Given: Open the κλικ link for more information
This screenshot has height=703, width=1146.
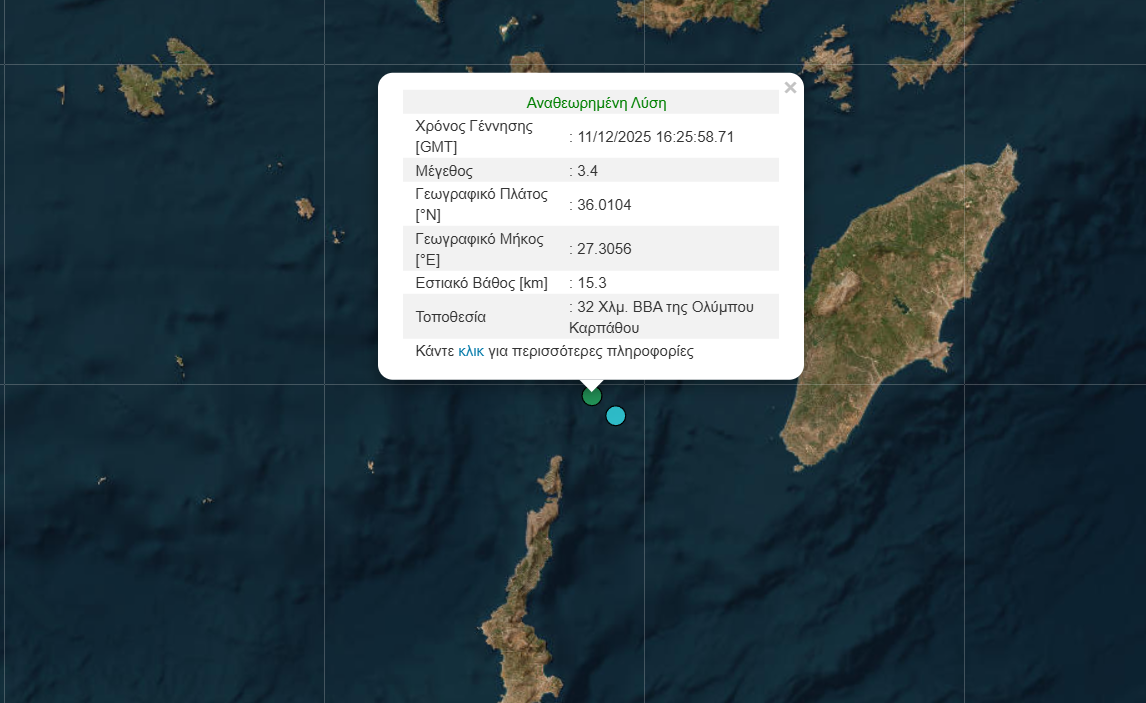Looking at the screenshot, I should point(470,352).
